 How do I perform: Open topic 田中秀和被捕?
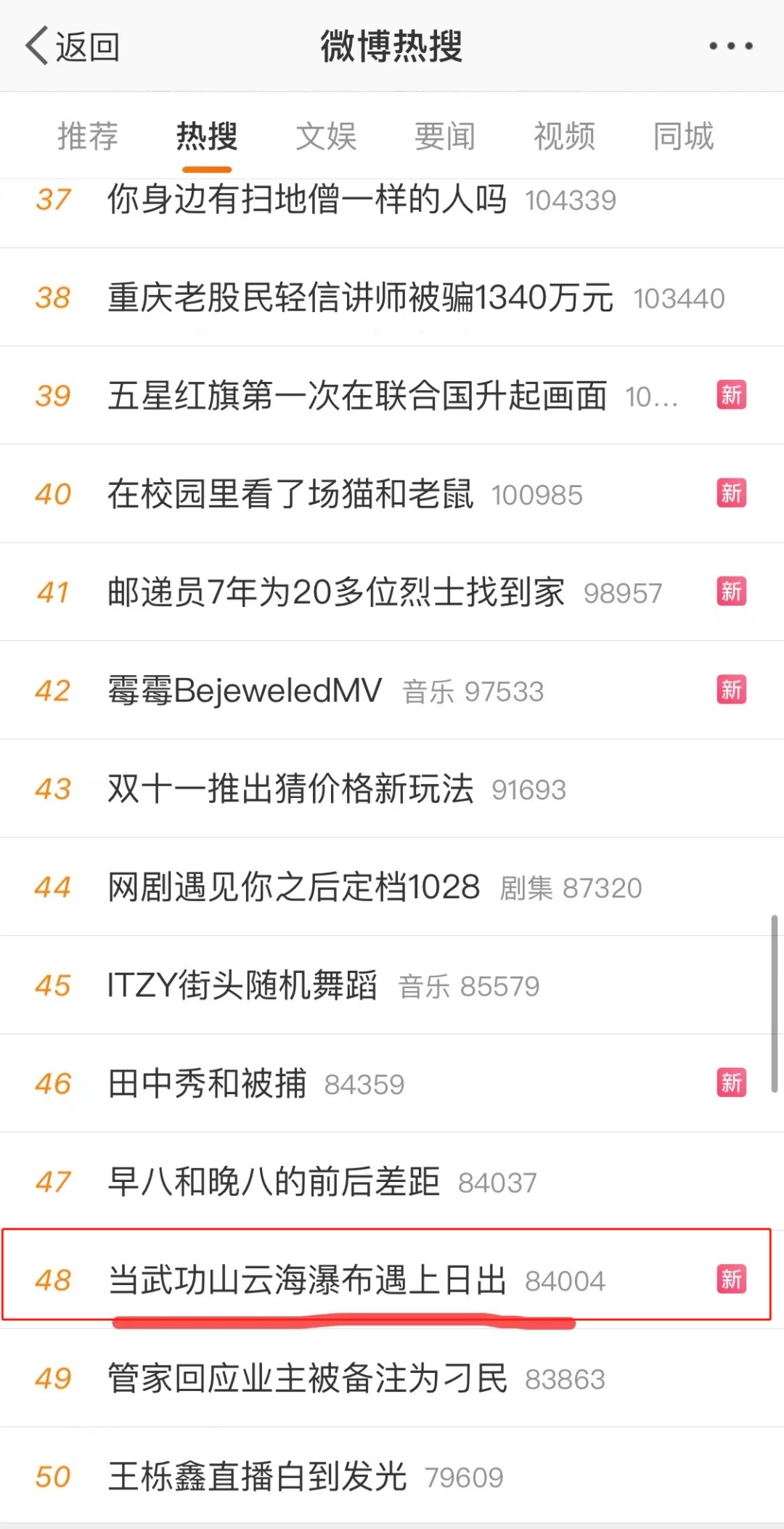[207, 1084]
